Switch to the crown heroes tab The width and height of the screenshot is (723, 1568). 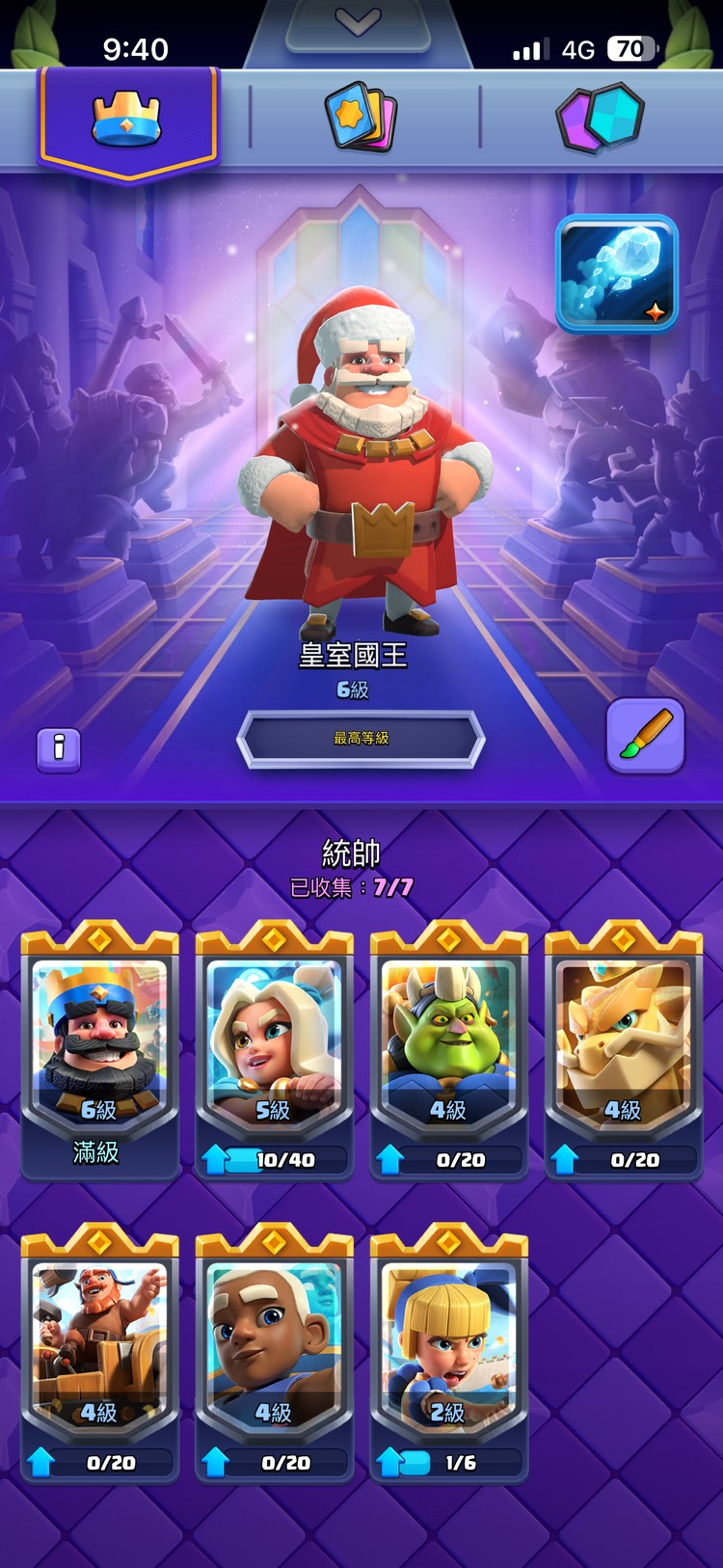point(127,120)
